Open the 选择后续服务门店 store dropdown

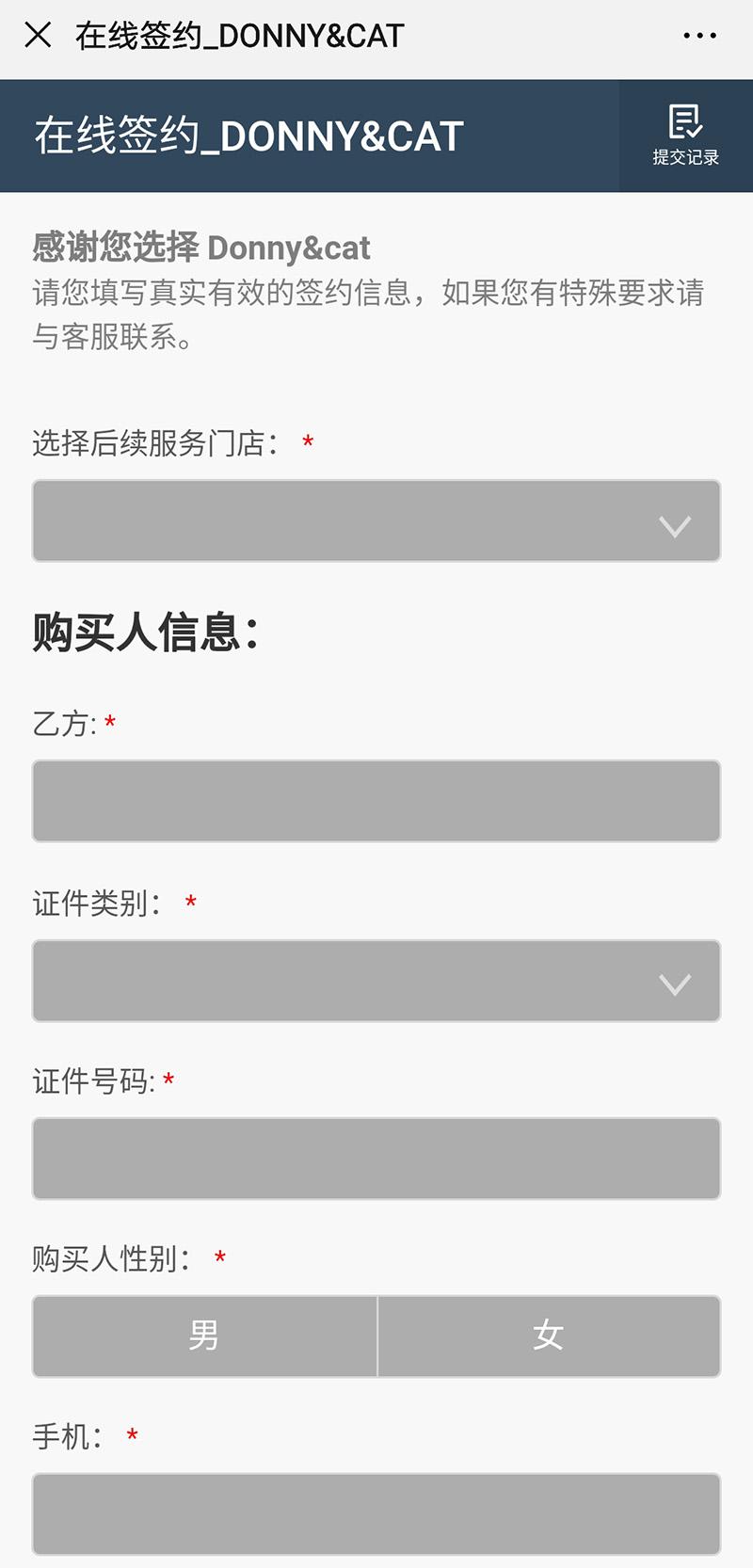coord(376,520)
